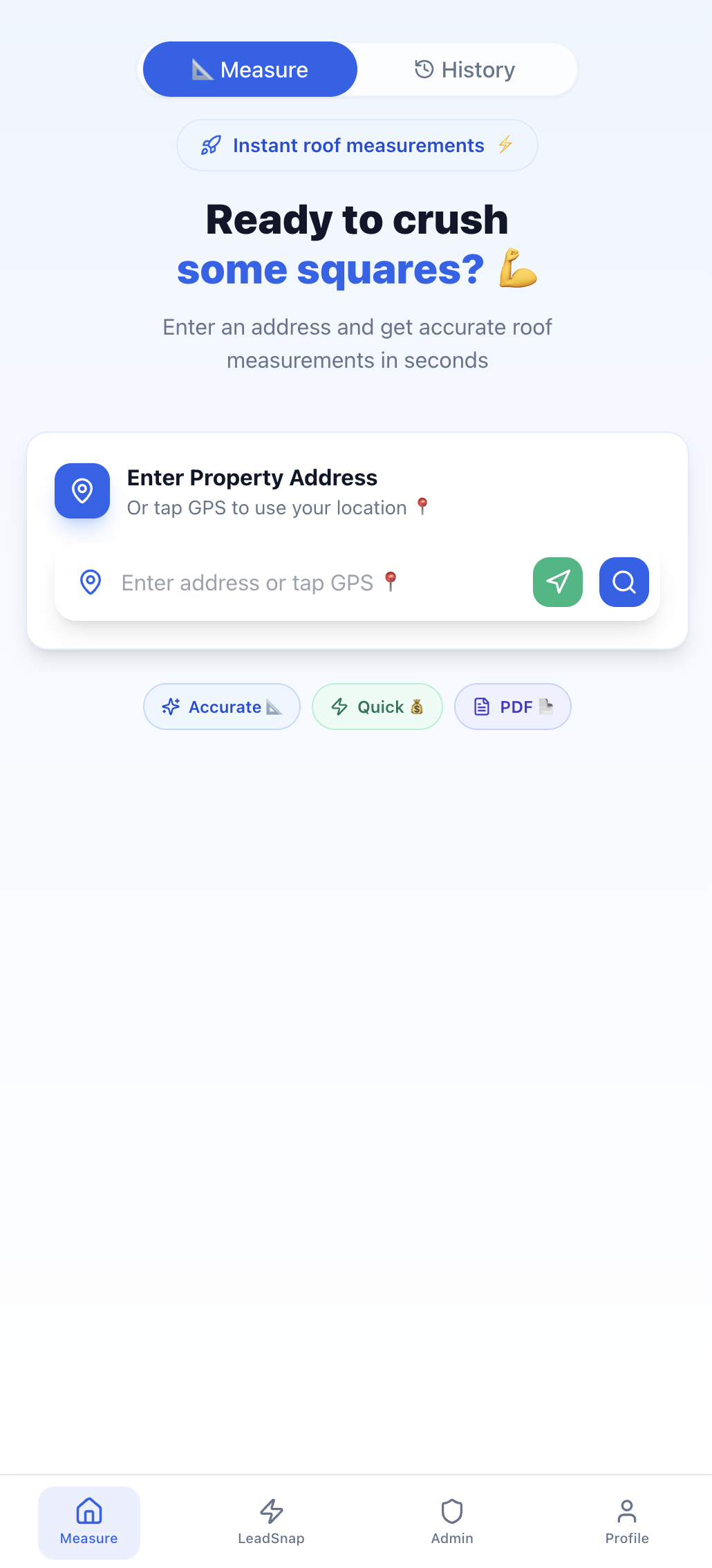Go to the Admin tab
Viewport: 712px width, 1568px height.
[x=452, y=1522]
